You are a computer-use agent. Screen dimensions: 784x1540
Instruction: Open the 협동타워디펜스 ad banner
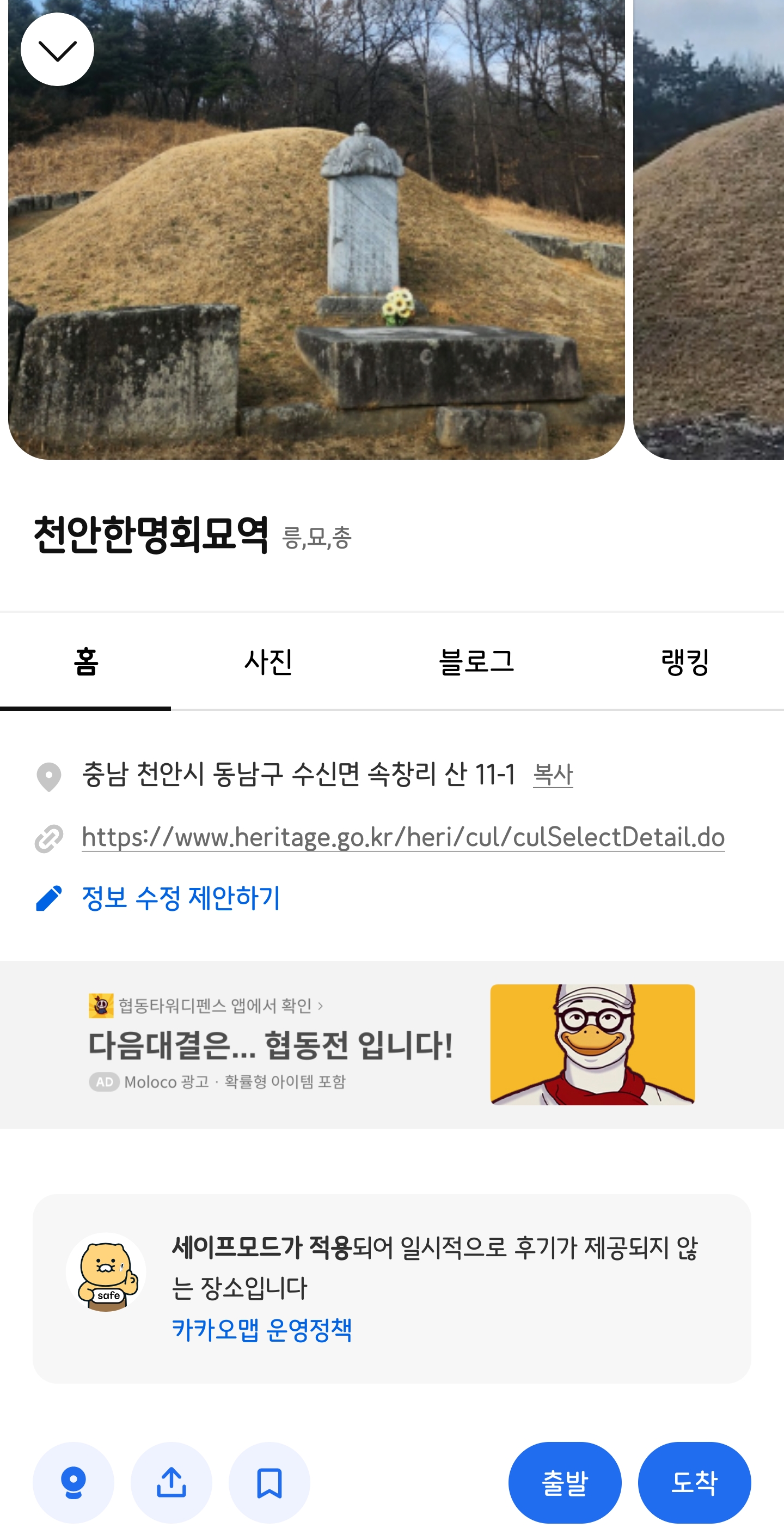pos(391,1044)
